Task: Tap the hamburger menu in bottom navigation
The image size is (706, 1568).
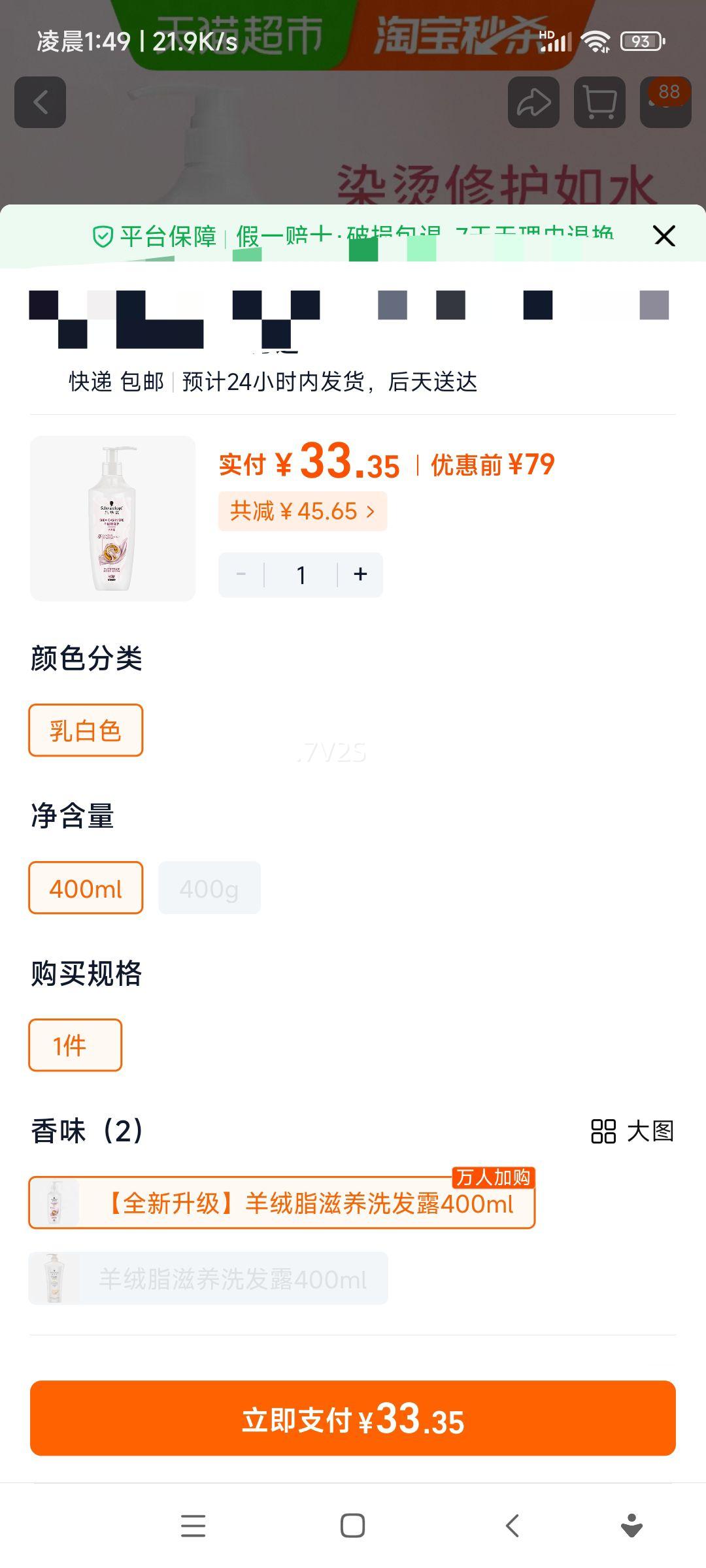Action: pos(193,1526)
